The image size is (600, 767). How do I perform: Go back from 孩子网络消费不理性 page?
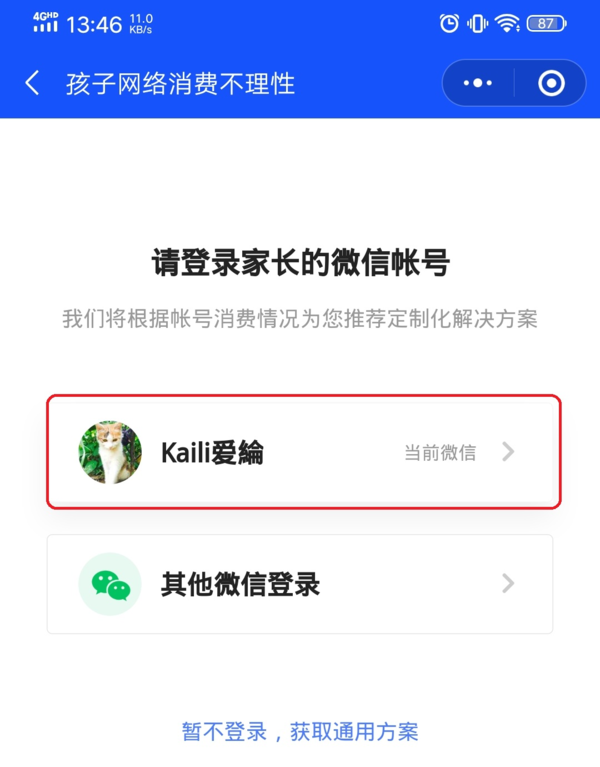(33, 83)
